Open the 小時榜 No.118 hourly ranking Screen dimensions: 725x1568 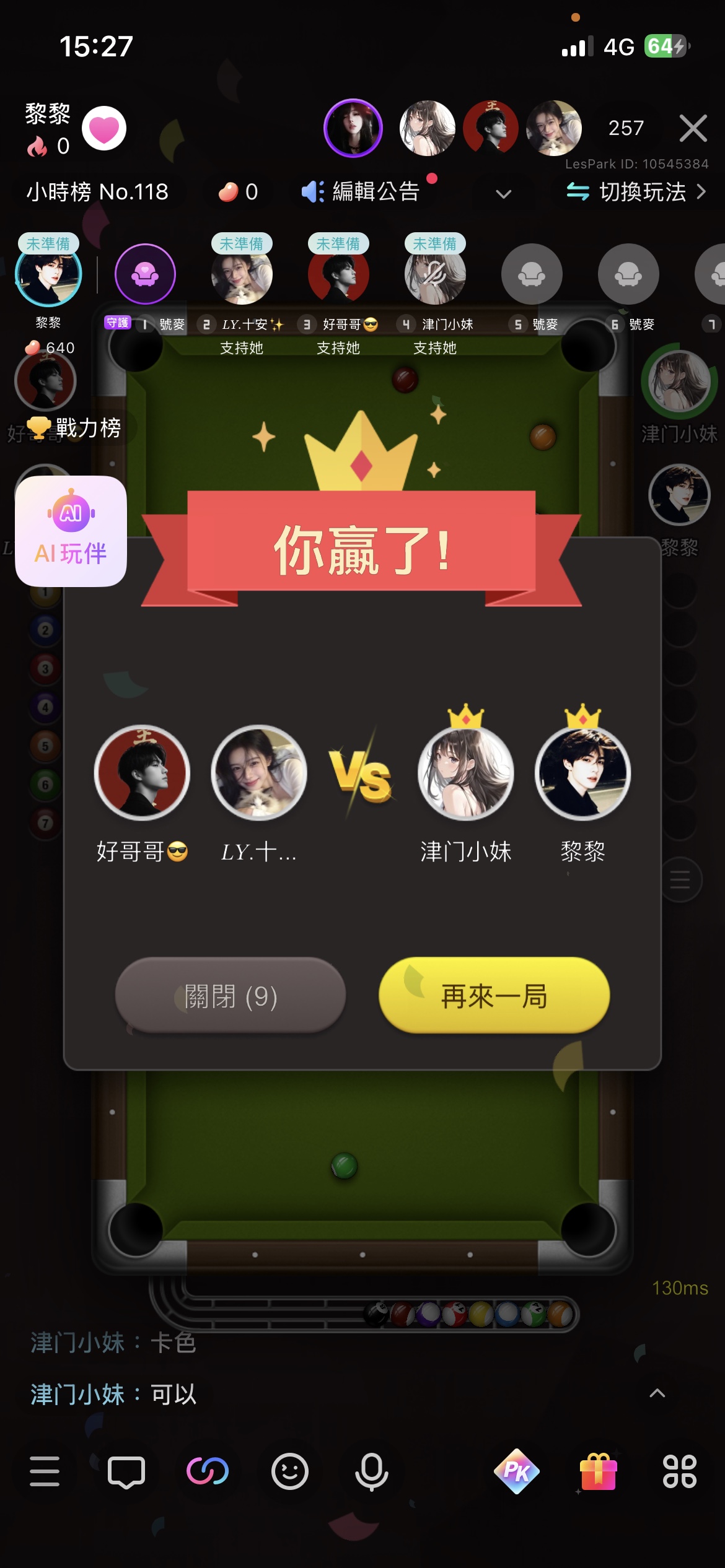[x=97, y=192]
